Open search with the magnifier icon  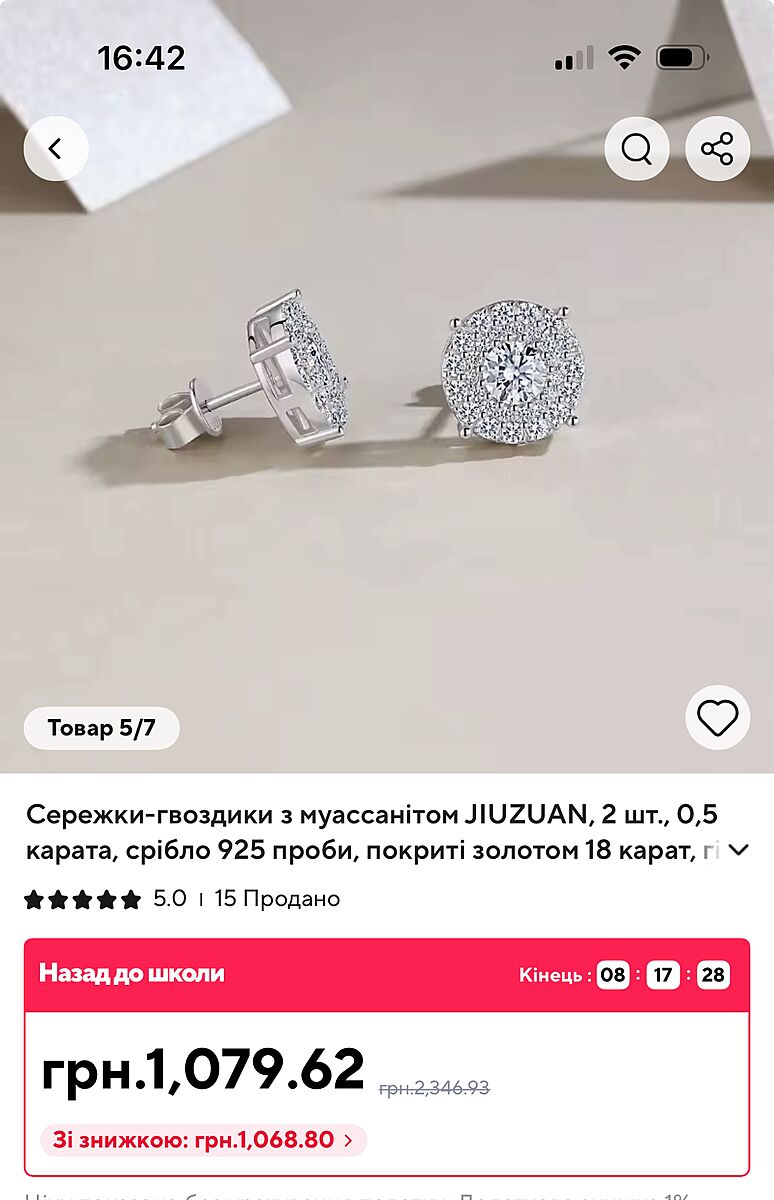pyautogui.click(x=637, y=149)
